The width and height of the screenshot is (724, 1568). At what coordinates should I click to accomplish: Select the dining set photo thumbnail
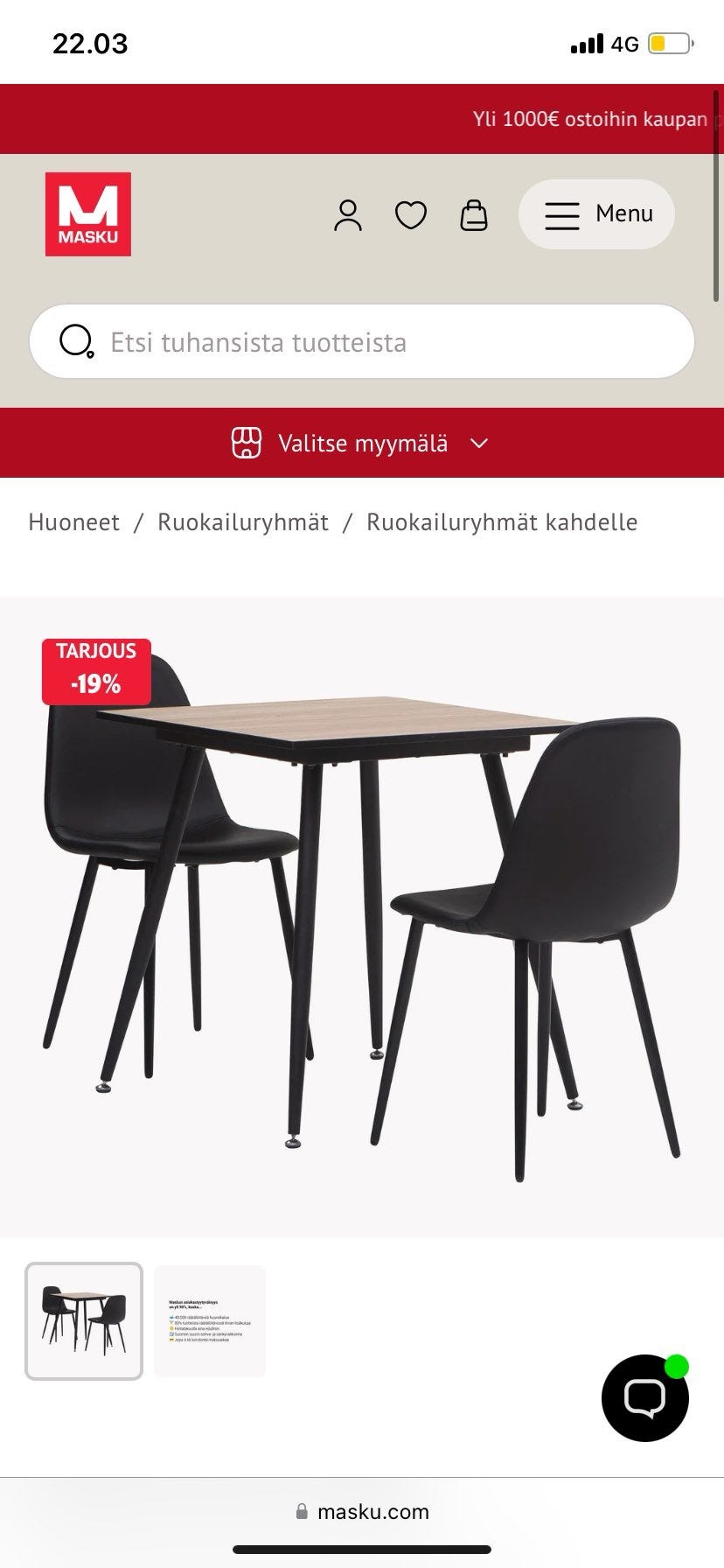[84, 1319]
